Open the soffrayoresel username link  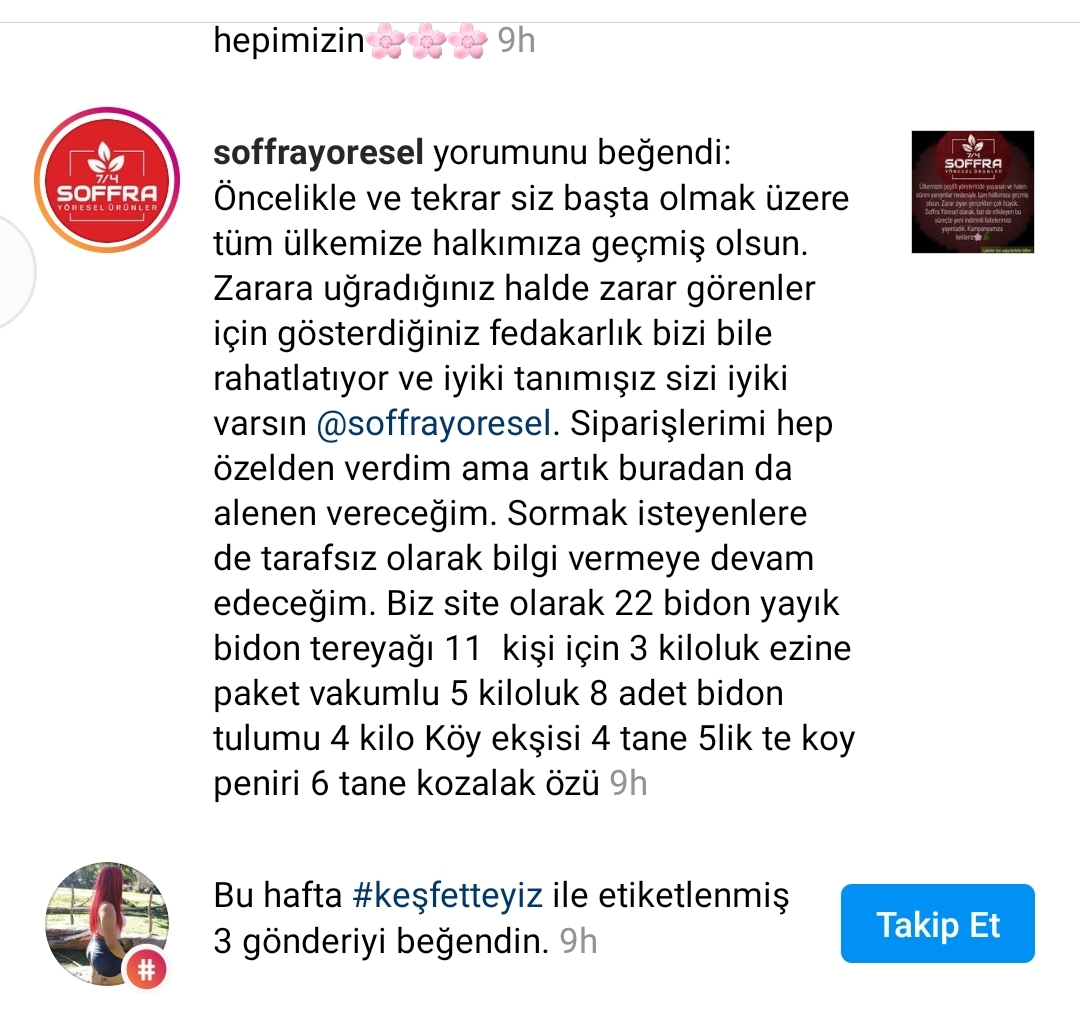(318, 152)
